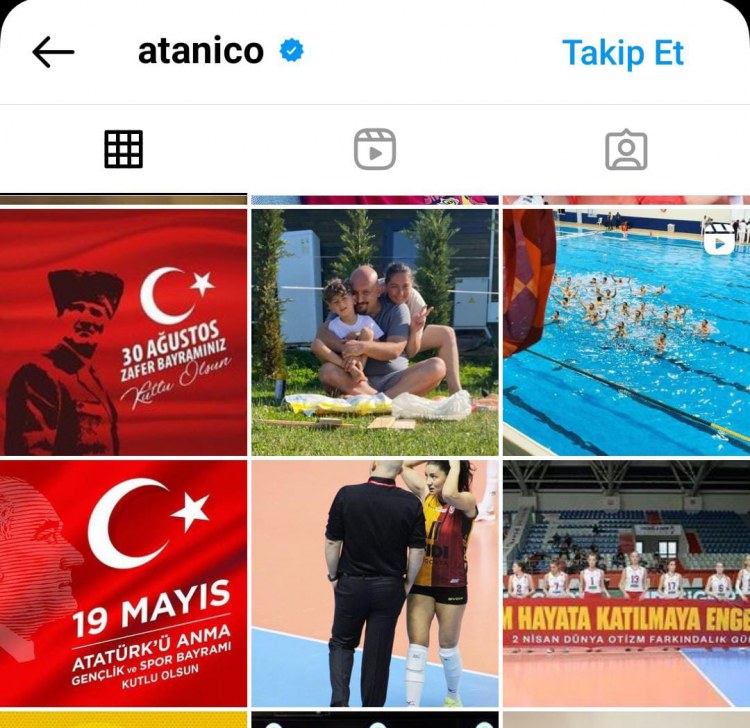Follow atanico with Takip Et
750x728 pixels.
[623, 53]
